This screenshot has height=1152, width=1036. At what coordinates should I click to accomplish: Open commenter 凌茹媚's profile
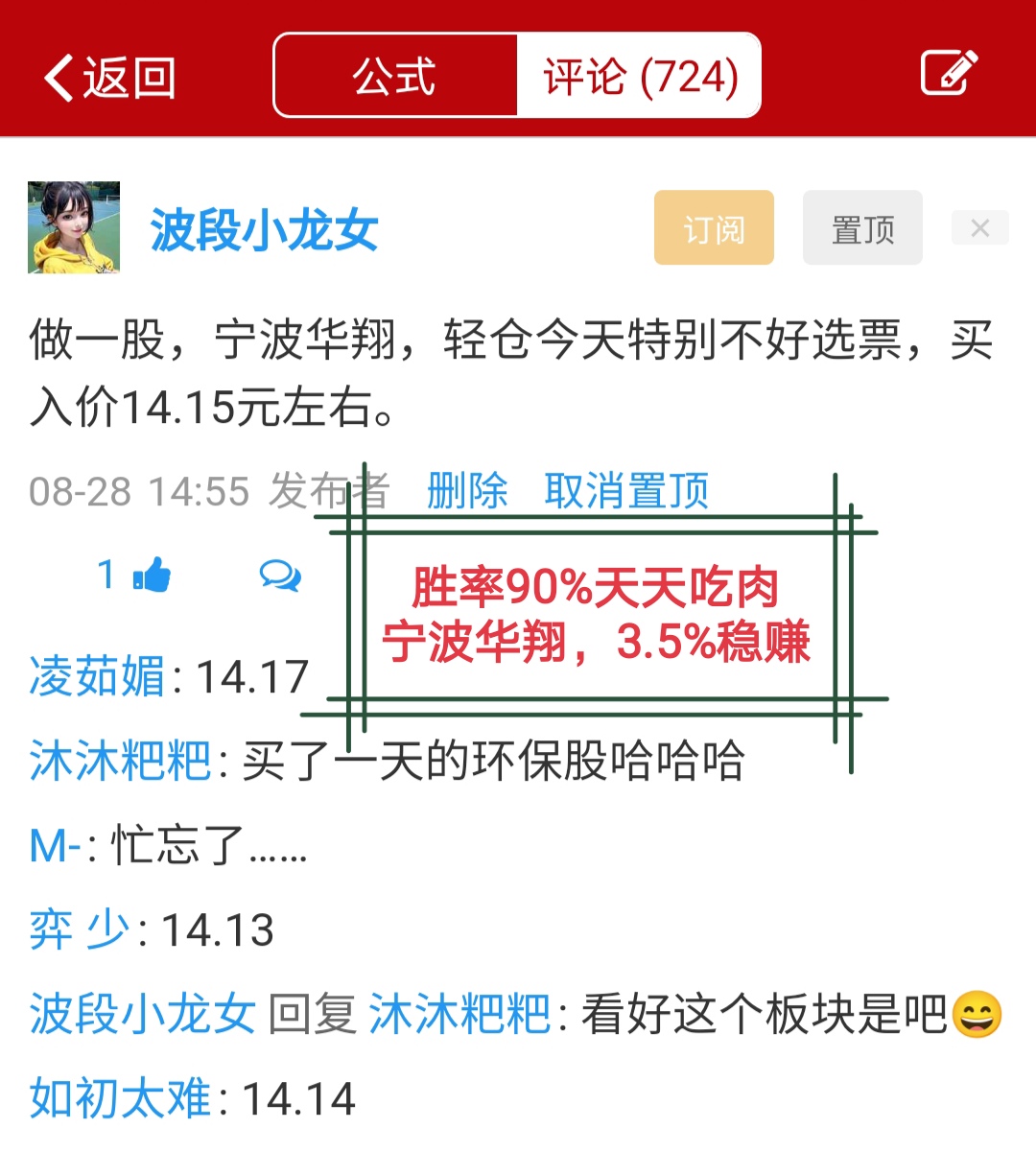pos(97,676)
